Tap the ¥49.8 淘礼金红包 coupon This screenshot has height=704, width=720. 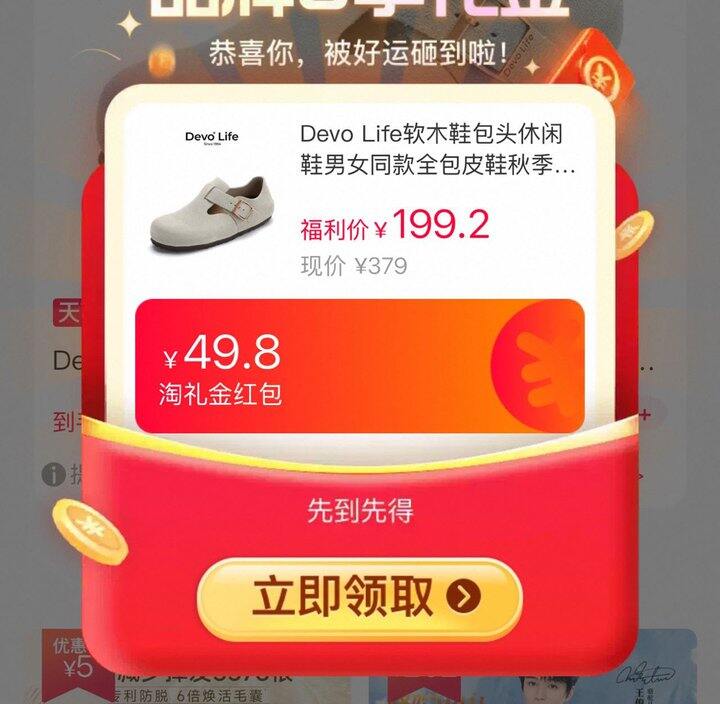(360, 366)
